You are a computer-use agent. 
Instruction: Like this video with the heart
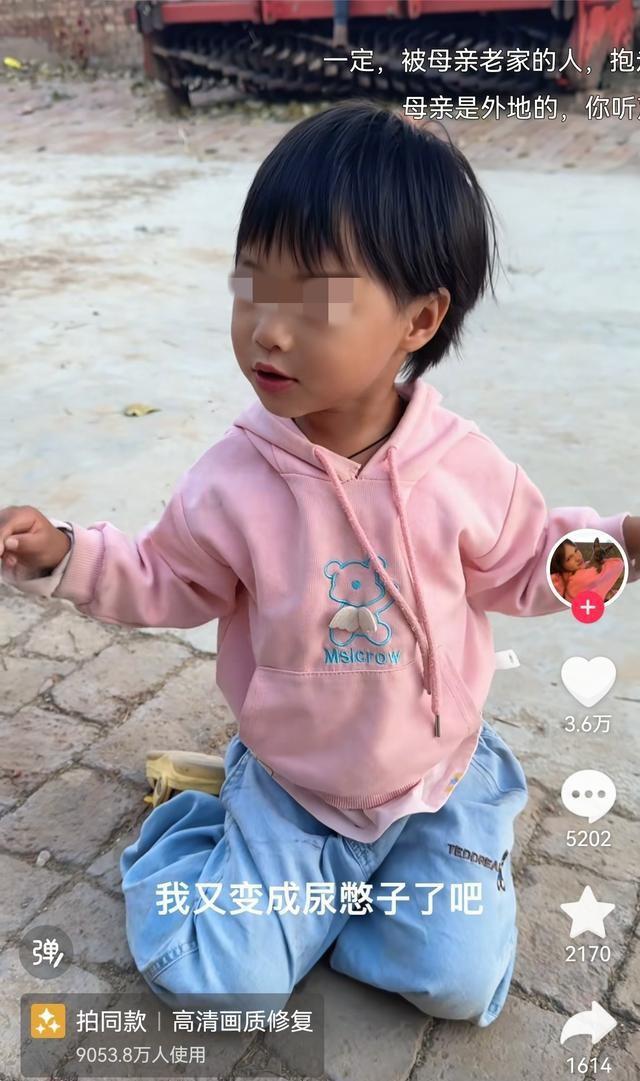pos(588,680)
